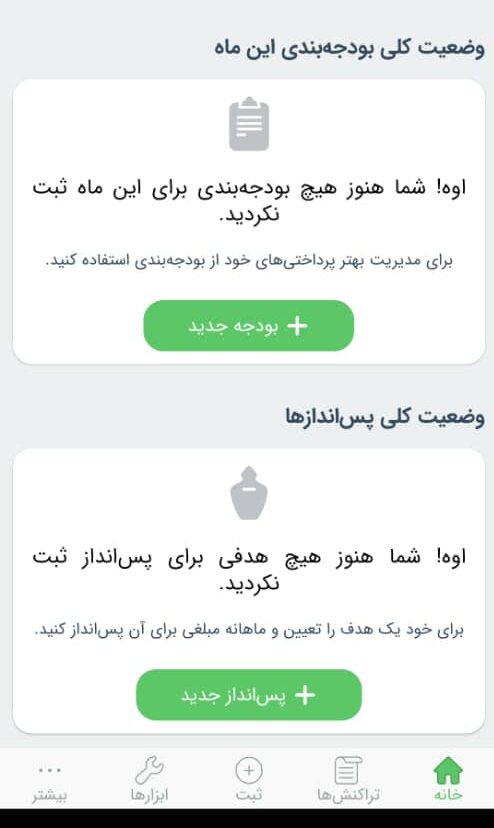Select the ثبت (Register) tab
494x828 pixels.
click(x=248, y=779)
